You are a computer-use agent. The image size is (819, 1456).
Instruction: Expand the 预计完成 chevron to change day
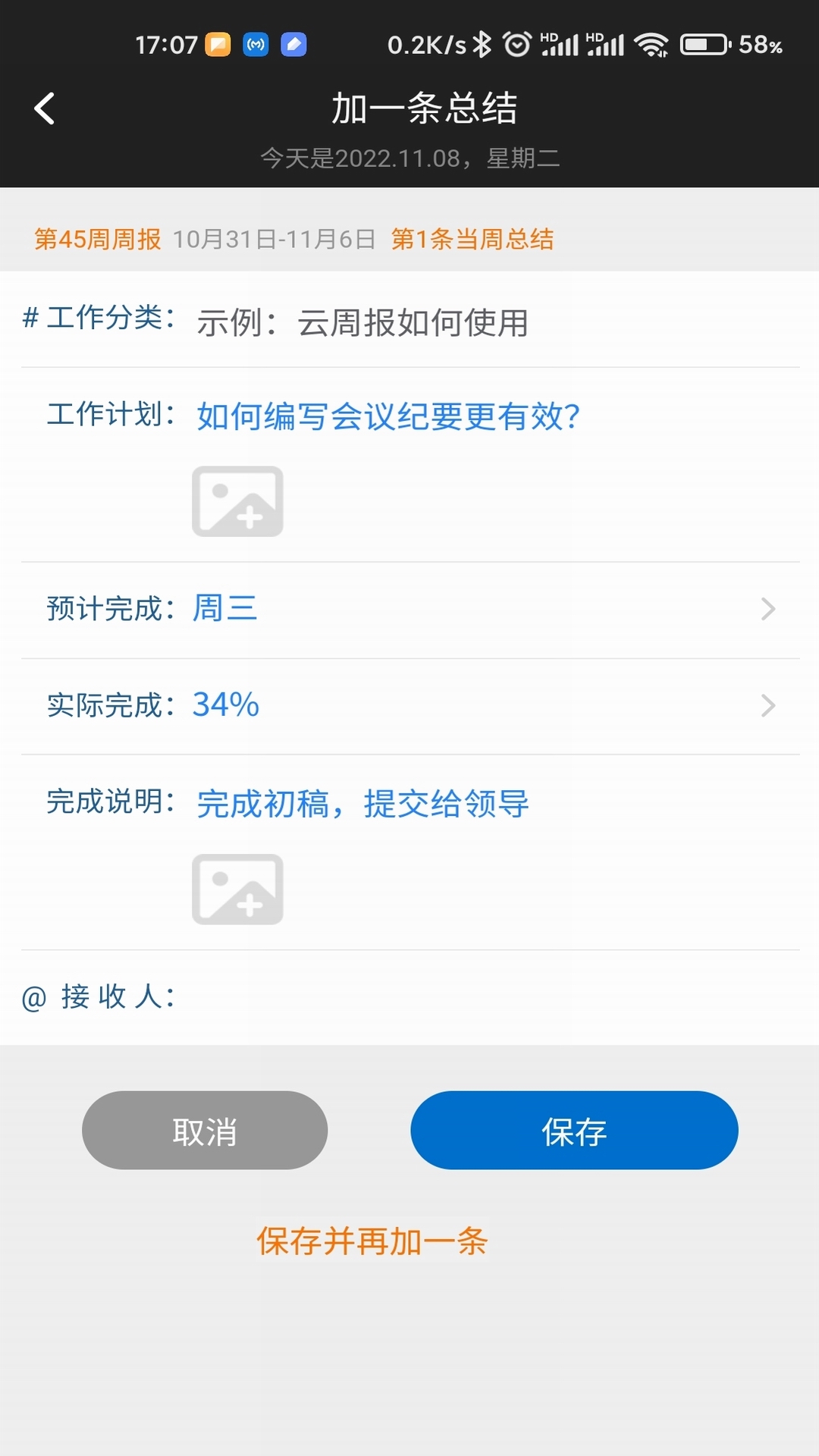coord(770,609)
